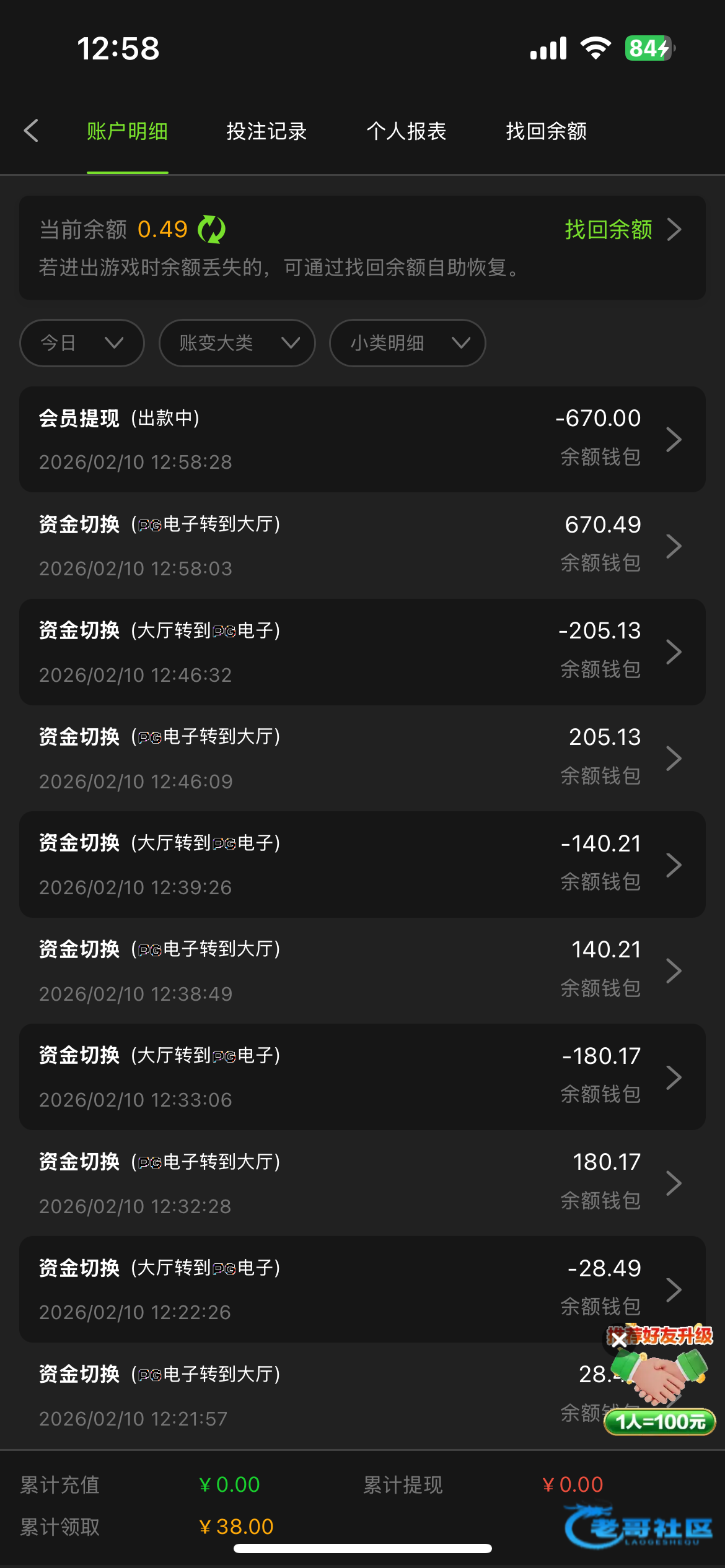The image size is (725, 1568).
Task: Open the 会员提现 -670.00 record
Action: tap(362, 440)
